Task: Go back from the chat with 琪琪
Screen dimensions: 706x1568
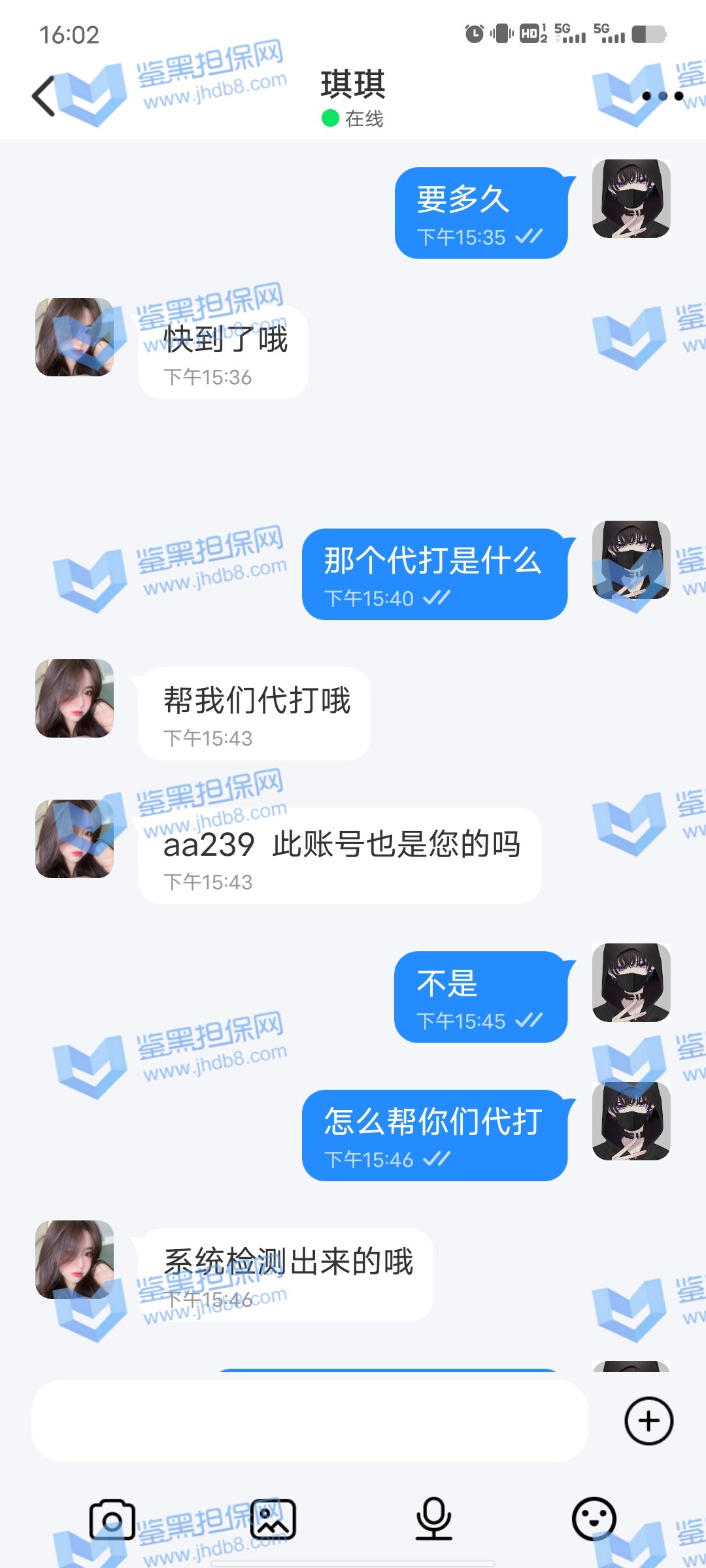Action: pos(44,96)
